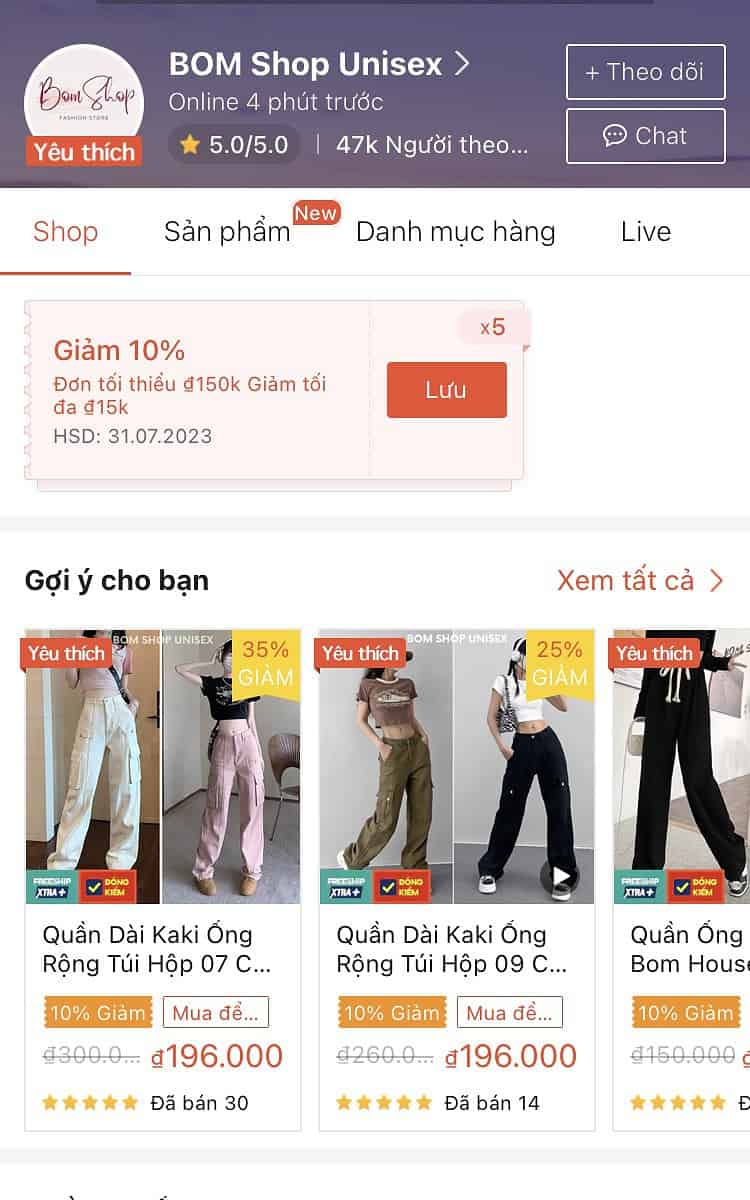Follow the shop with Theo dõi
The height and width of the screenshot is (1200, 750).
click(x=645, y=72)
